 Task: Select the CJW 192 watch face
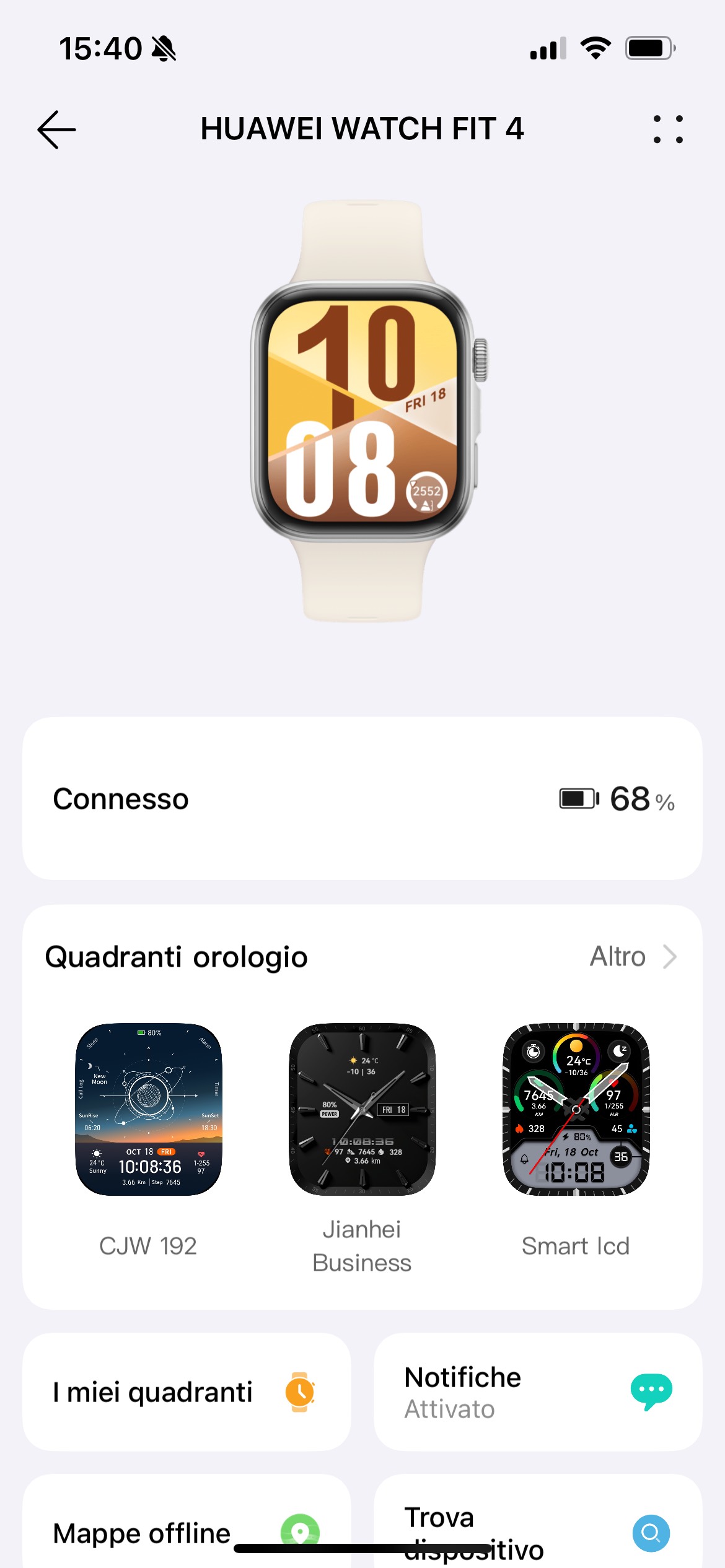pyautogui.click(x=148, y=1110)
